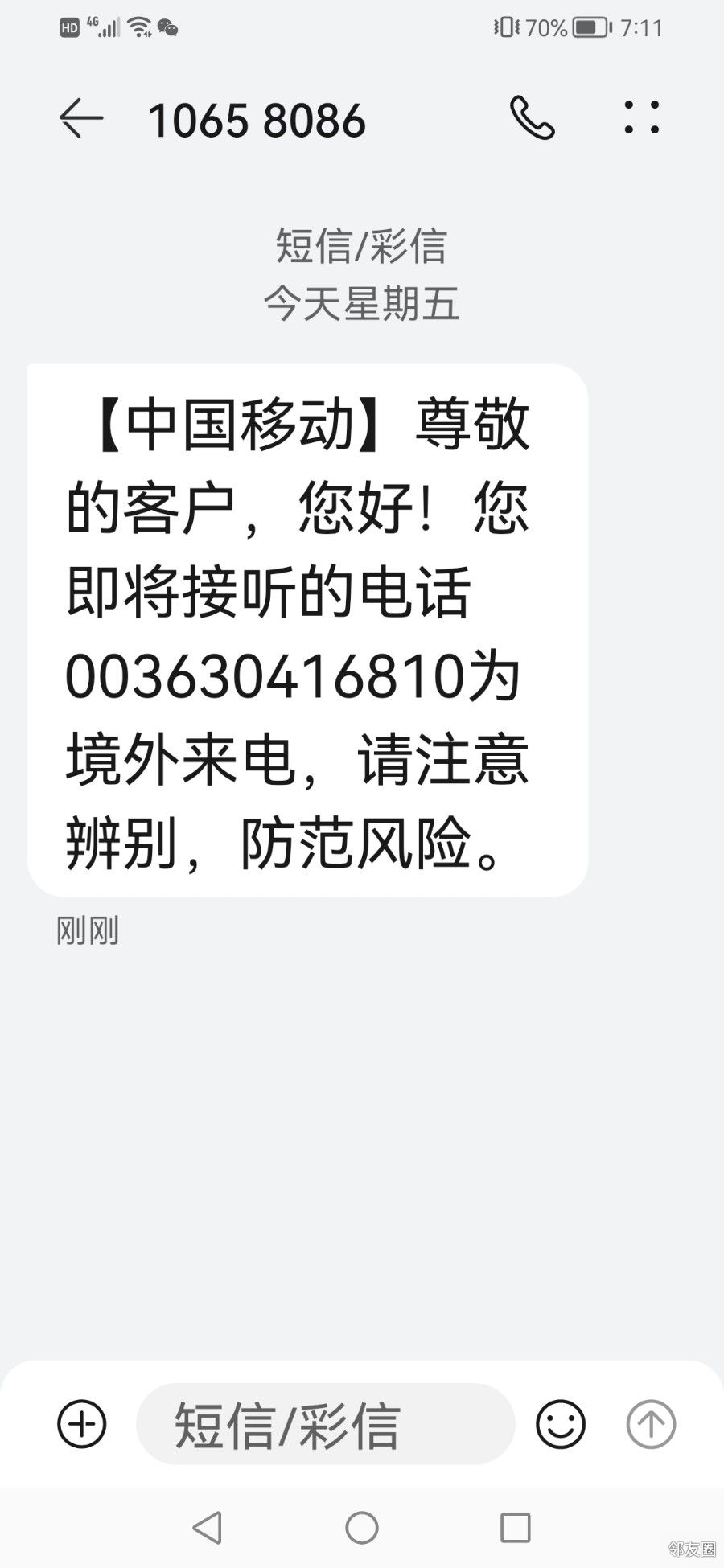The width and height of the screenshot is (724, 1568).
Task: Tap the phone call icon to dial 1065 8086
Action: pyautogui.click(x=533, y=119)
